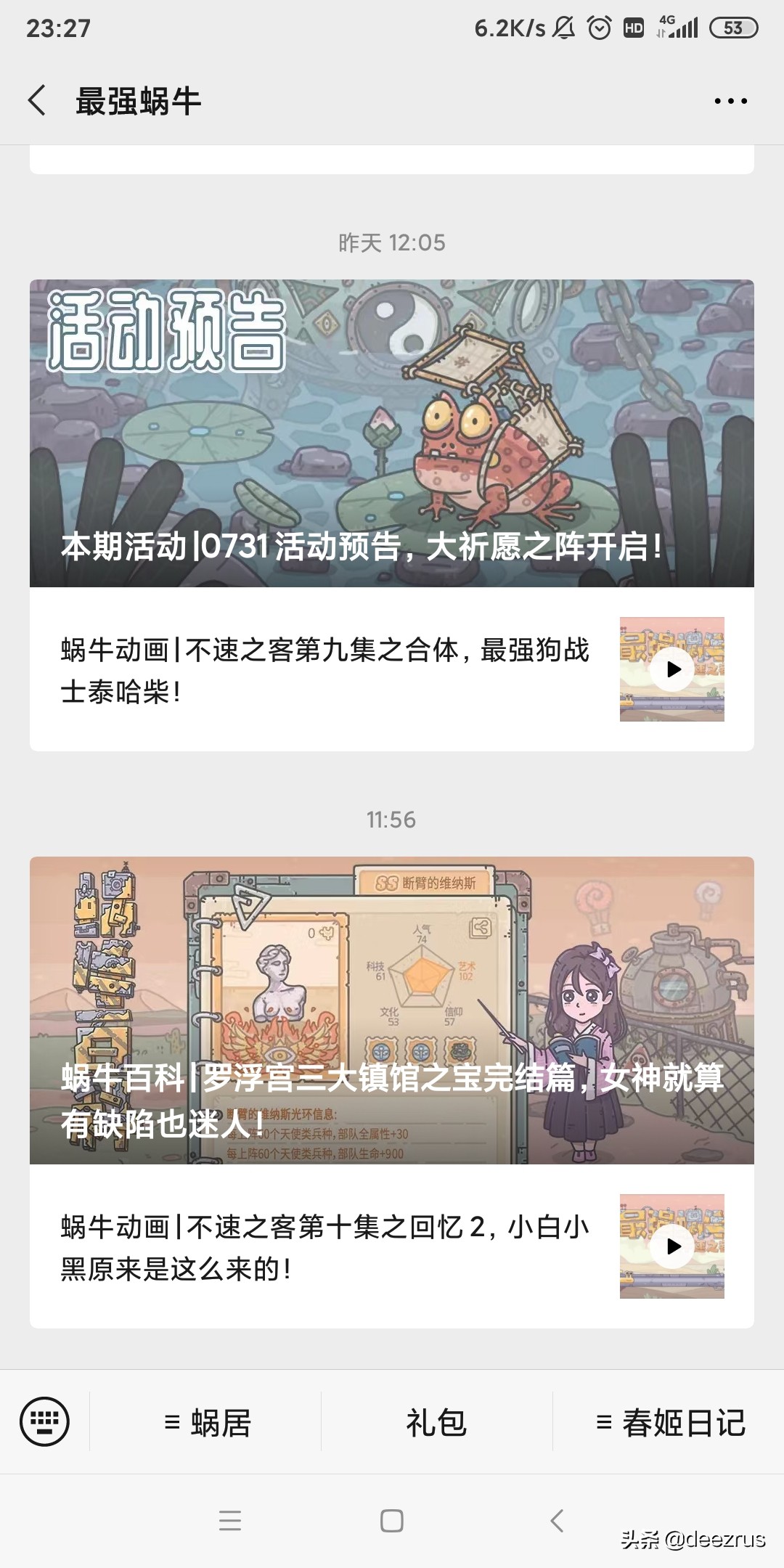The height and width of the screenshot is (1568, 784).
Task: Play the 第九集之合体 video thumbnail
Action: (x=672, y=669)
